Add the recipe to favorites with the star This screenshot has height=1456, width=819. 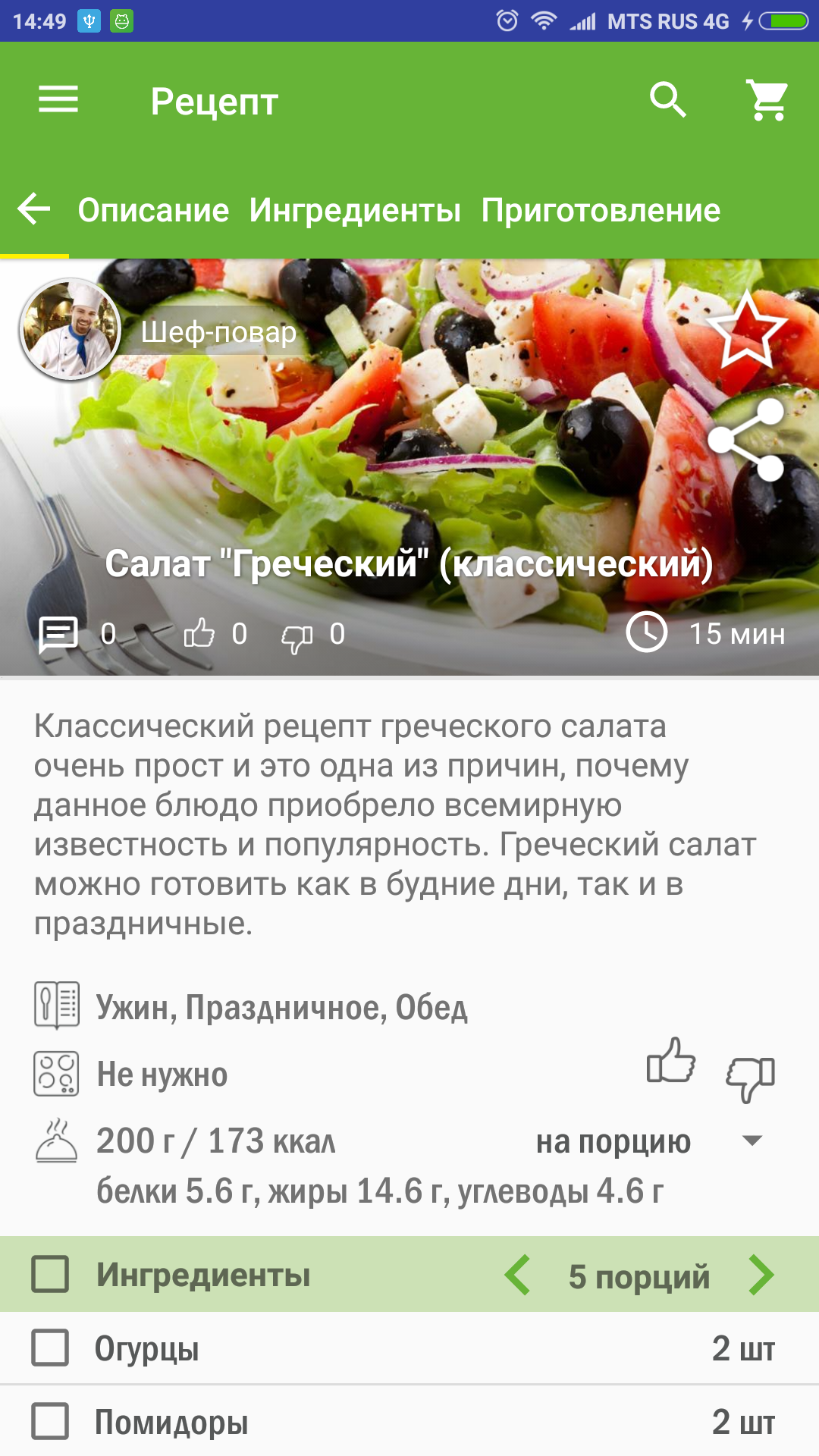[746, 331]
